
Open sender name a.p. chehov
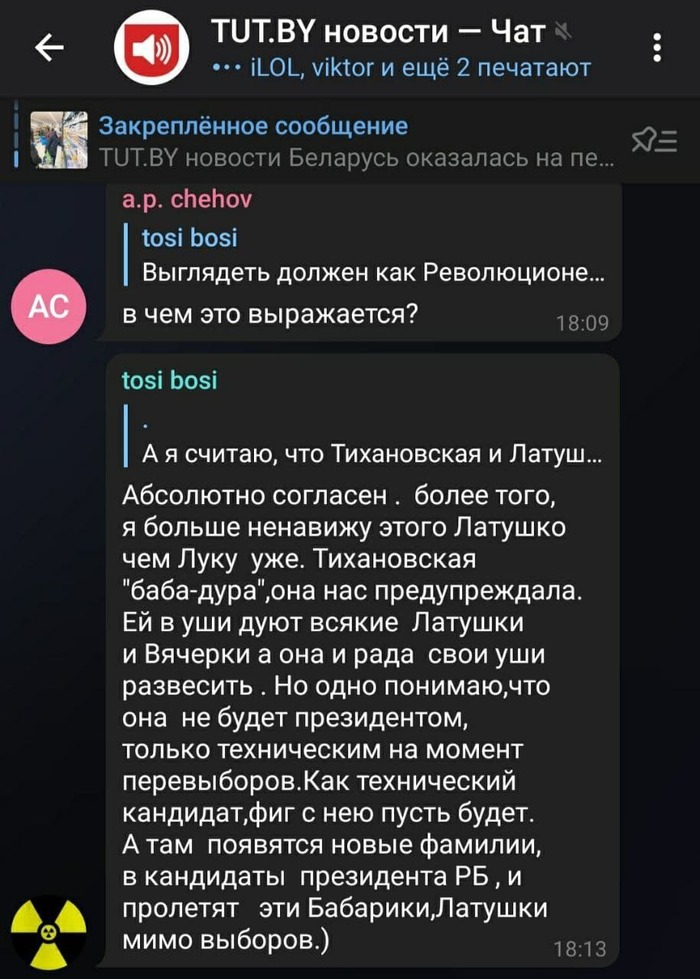(187, 199)
